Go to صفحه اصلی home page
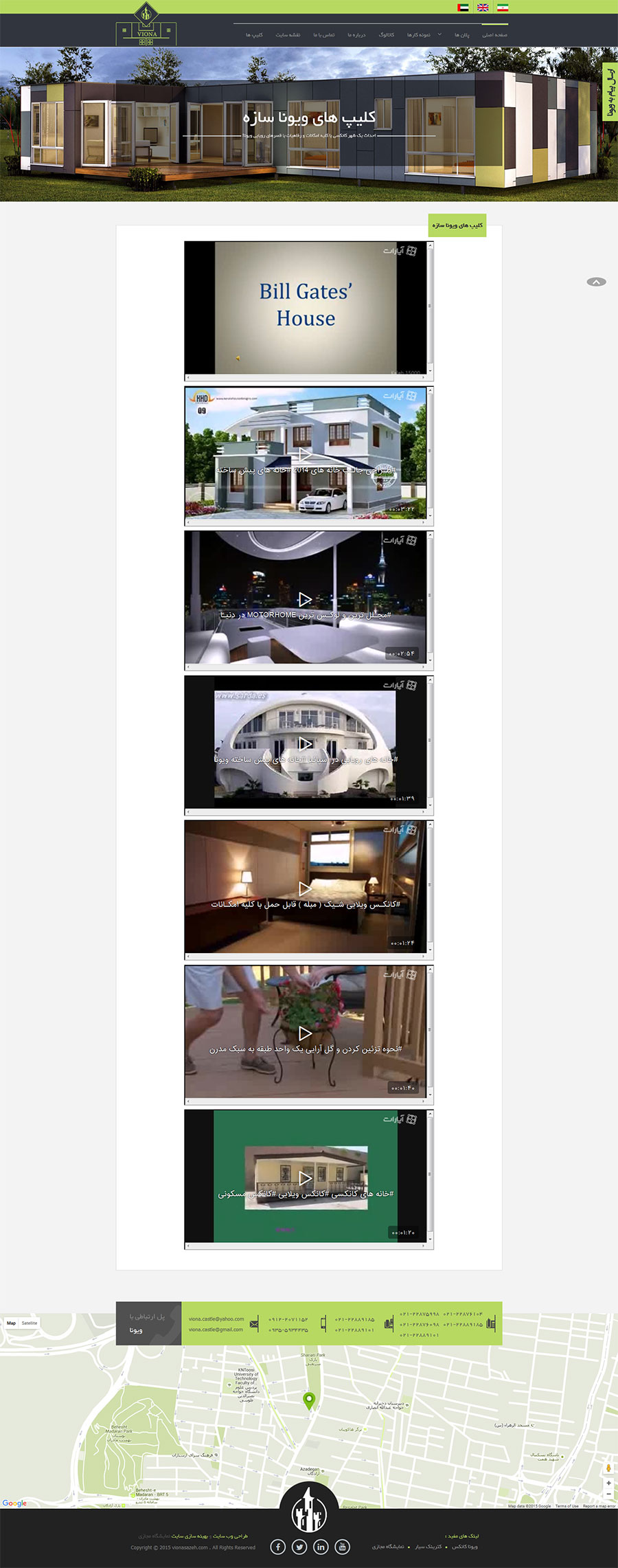618x1568 pixels. click(494, 35)
